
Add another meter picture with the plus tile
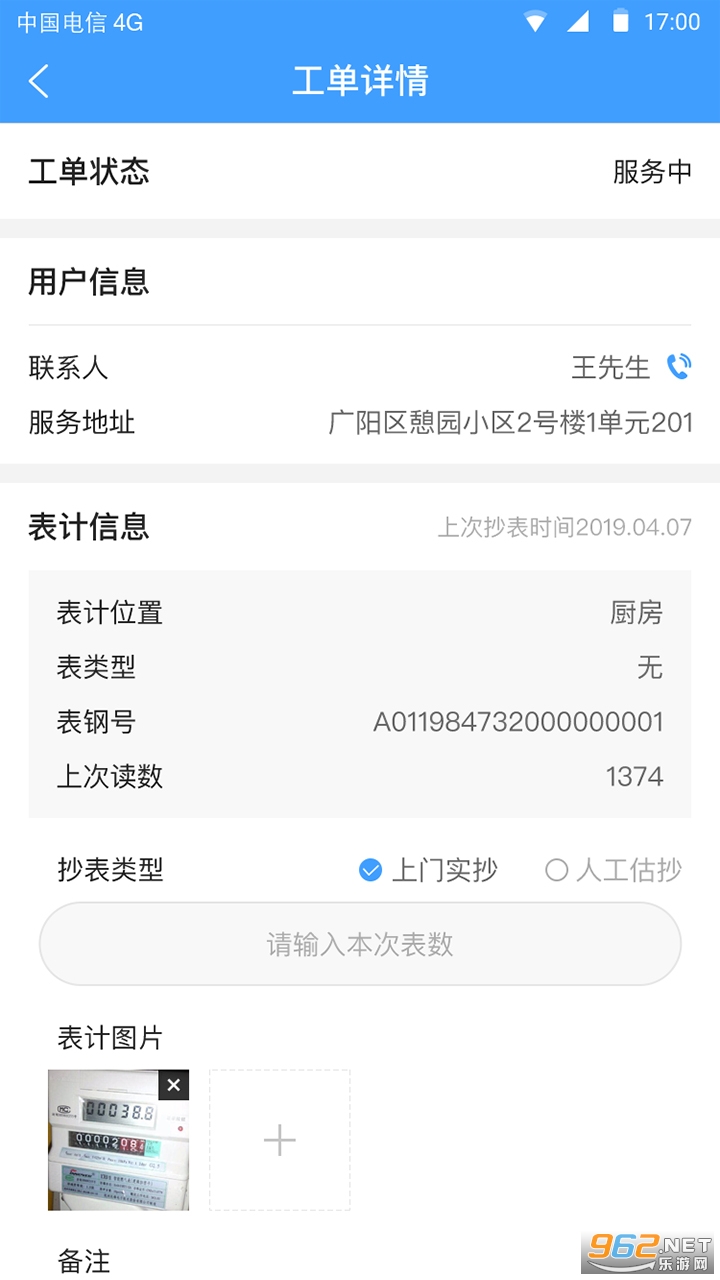click(280, 1140)
